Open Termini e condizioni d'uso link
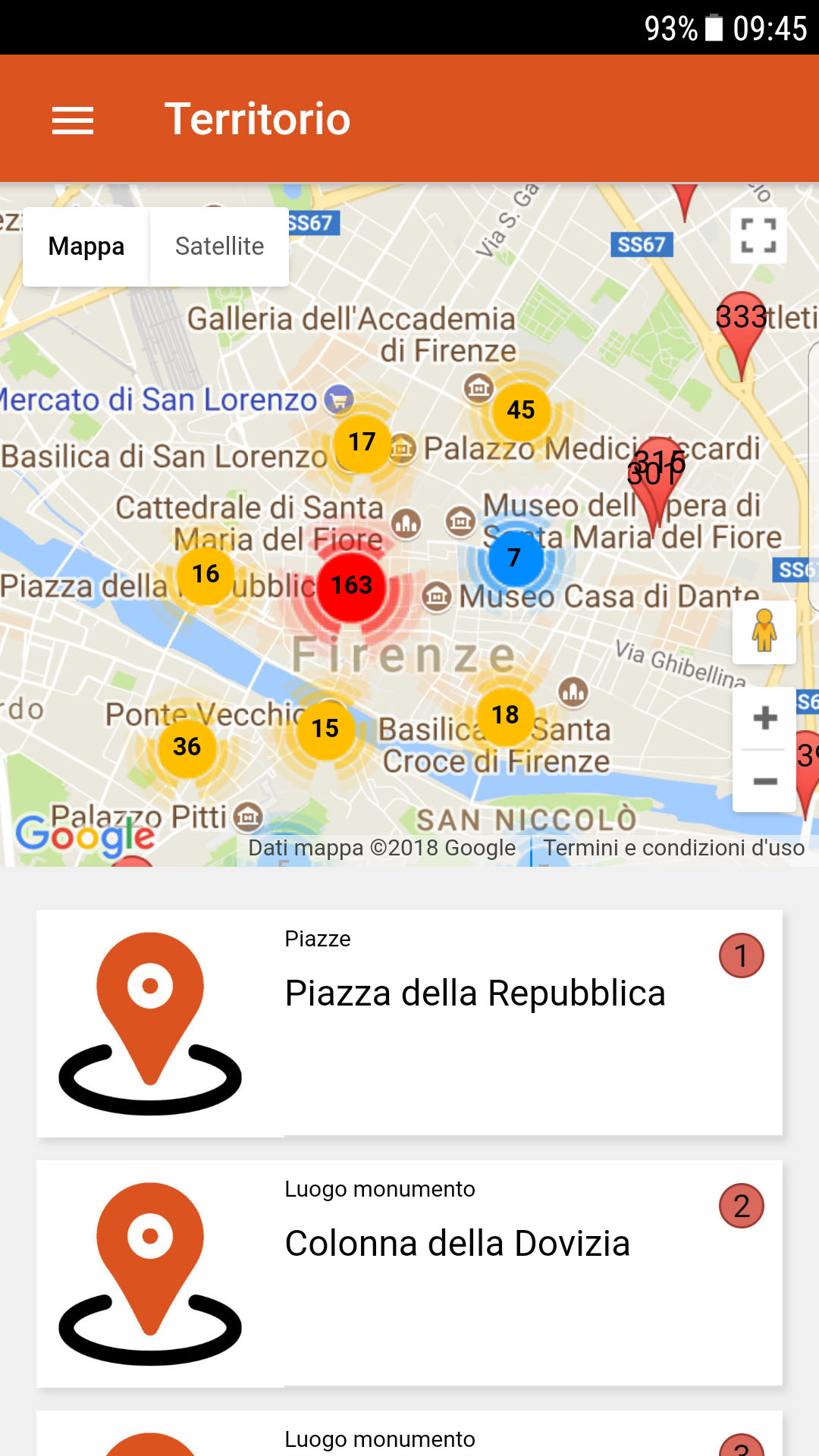Viewport: 819px width, 1456px height. click(673, 848)
